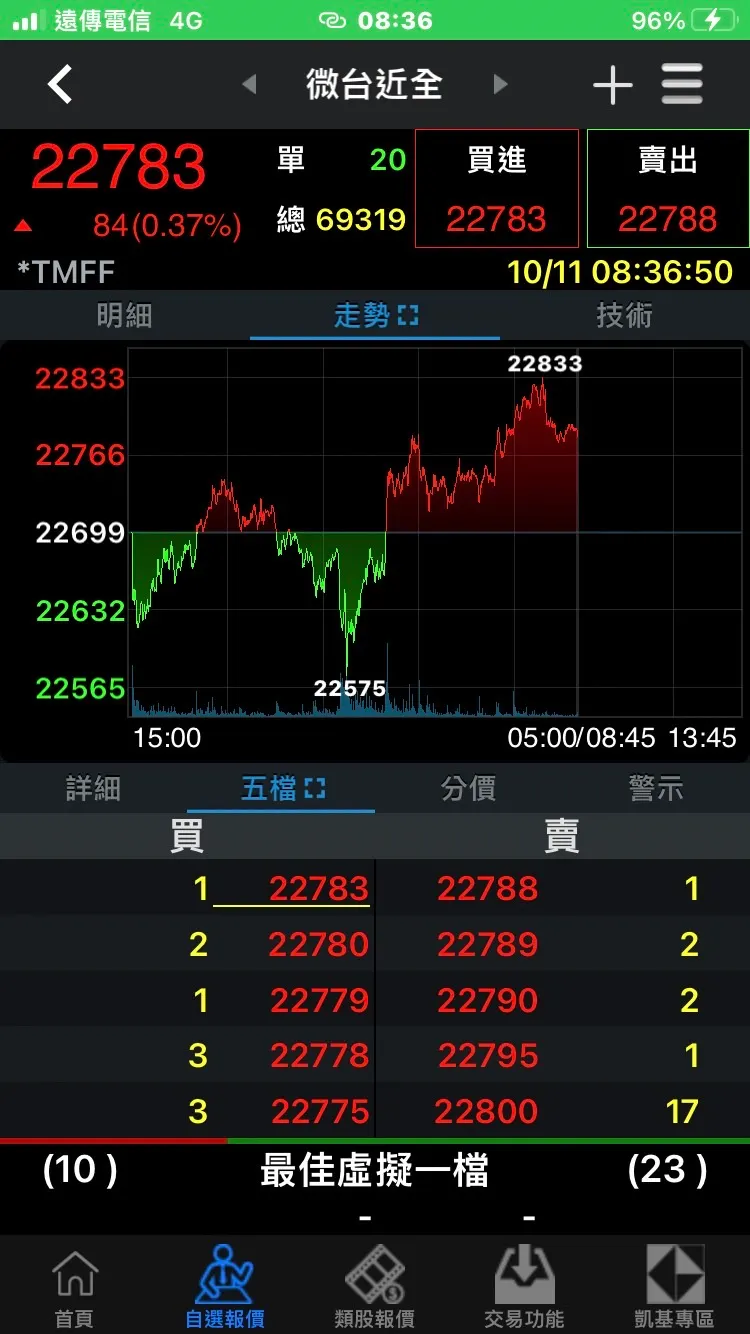Go to 首頁 home in bottom bar
750x1334 pixels.
(74, 1287)
